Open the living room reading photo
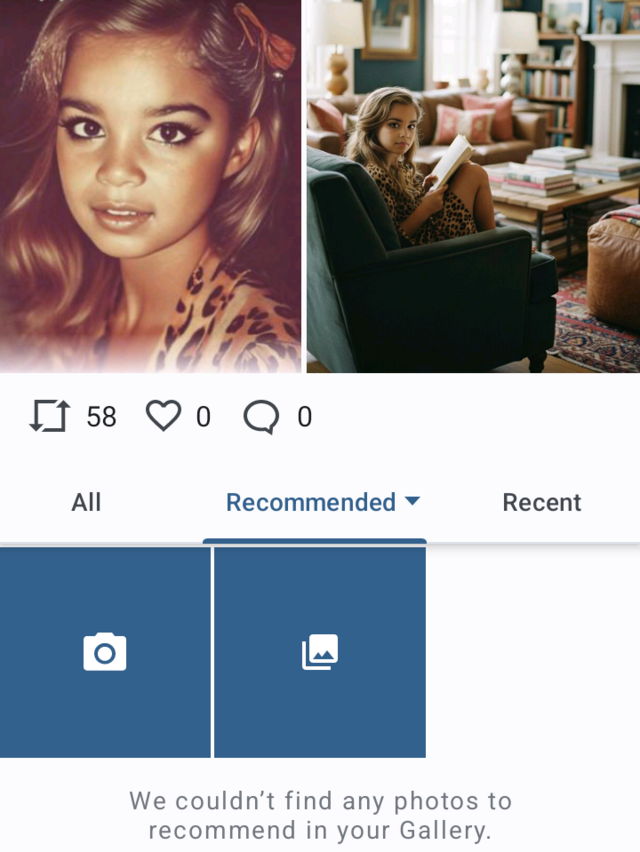This screenshot has width=640, height=852. click(x=473, y=186)
